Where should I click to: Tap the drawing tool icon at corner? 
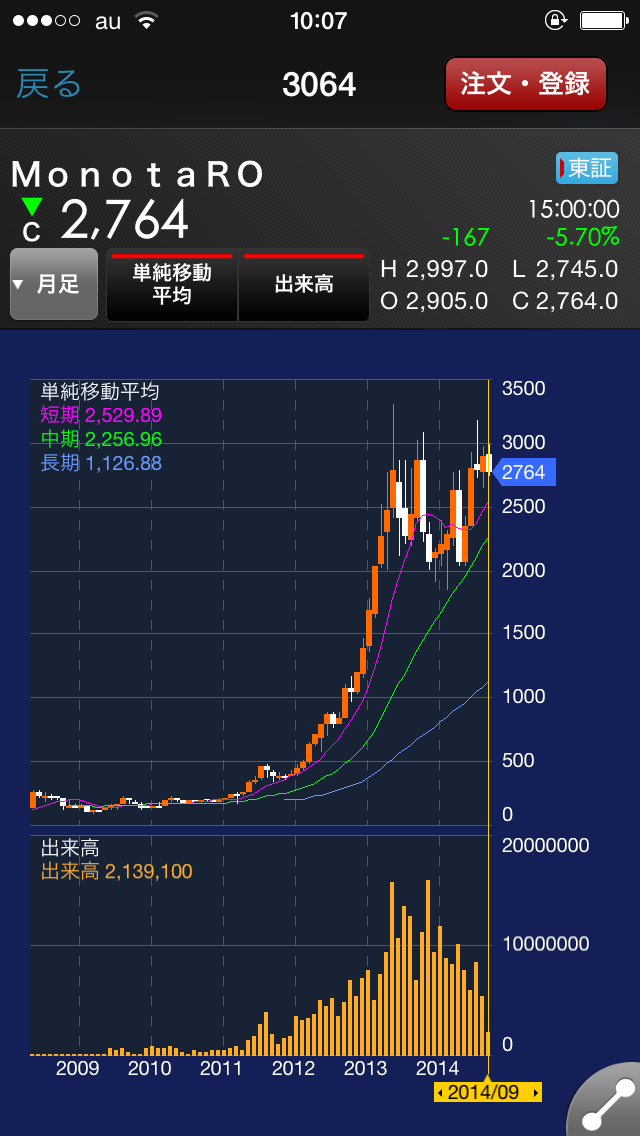tap(607, 1103)
